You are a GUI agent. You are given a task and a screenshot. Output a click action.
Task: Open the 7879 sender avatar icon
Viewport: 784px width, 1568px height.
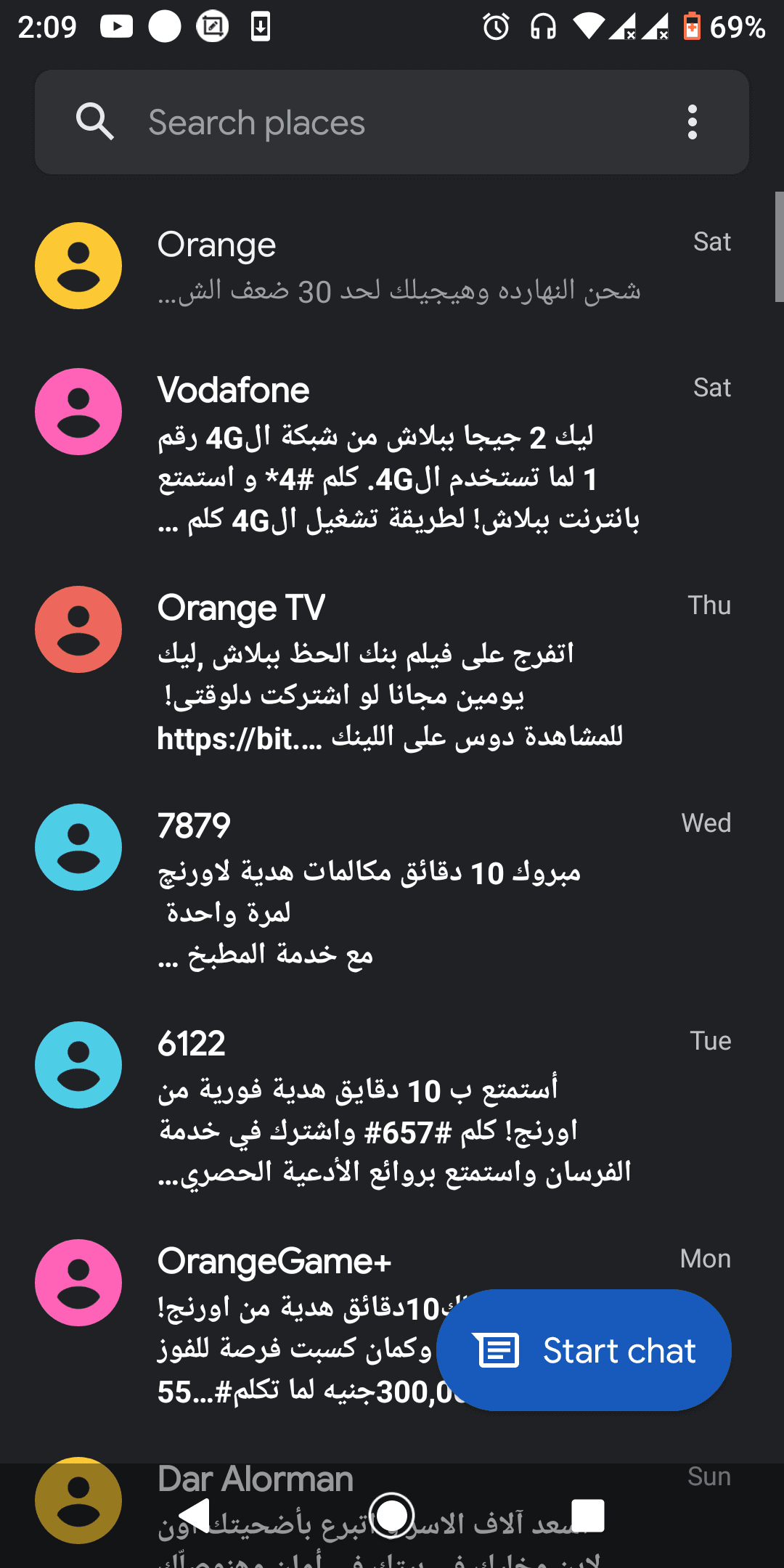tap(78, 847)
